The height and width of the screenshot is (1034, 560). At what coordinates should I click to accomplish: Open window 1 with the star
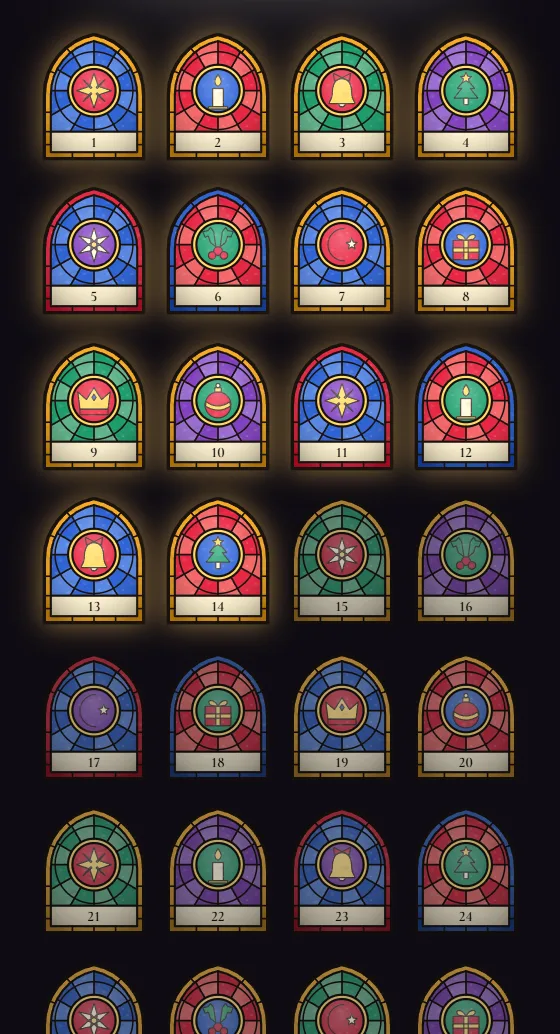[x=94, y=97]
